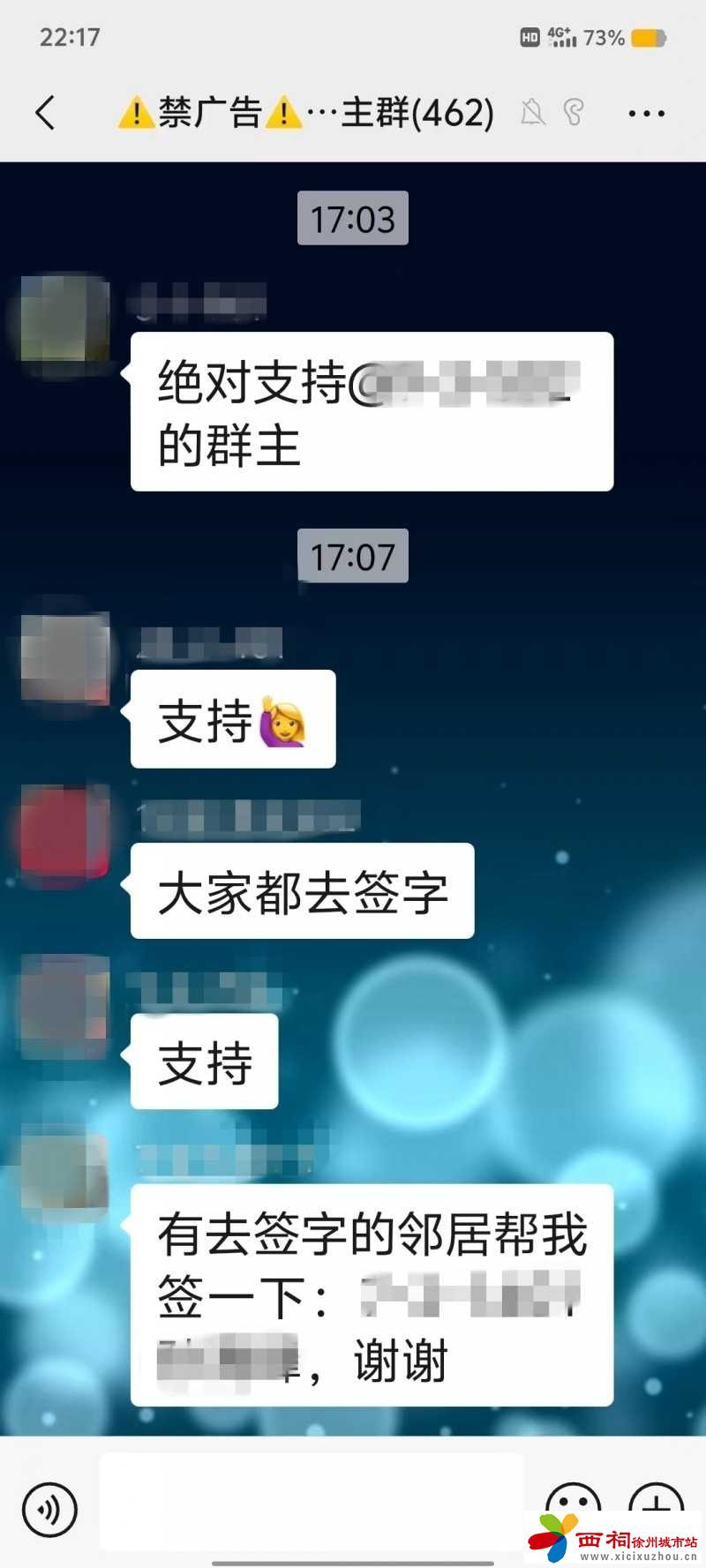Open the plus attachments menu
The image size is (706, 1568).
pos(656,1504)
